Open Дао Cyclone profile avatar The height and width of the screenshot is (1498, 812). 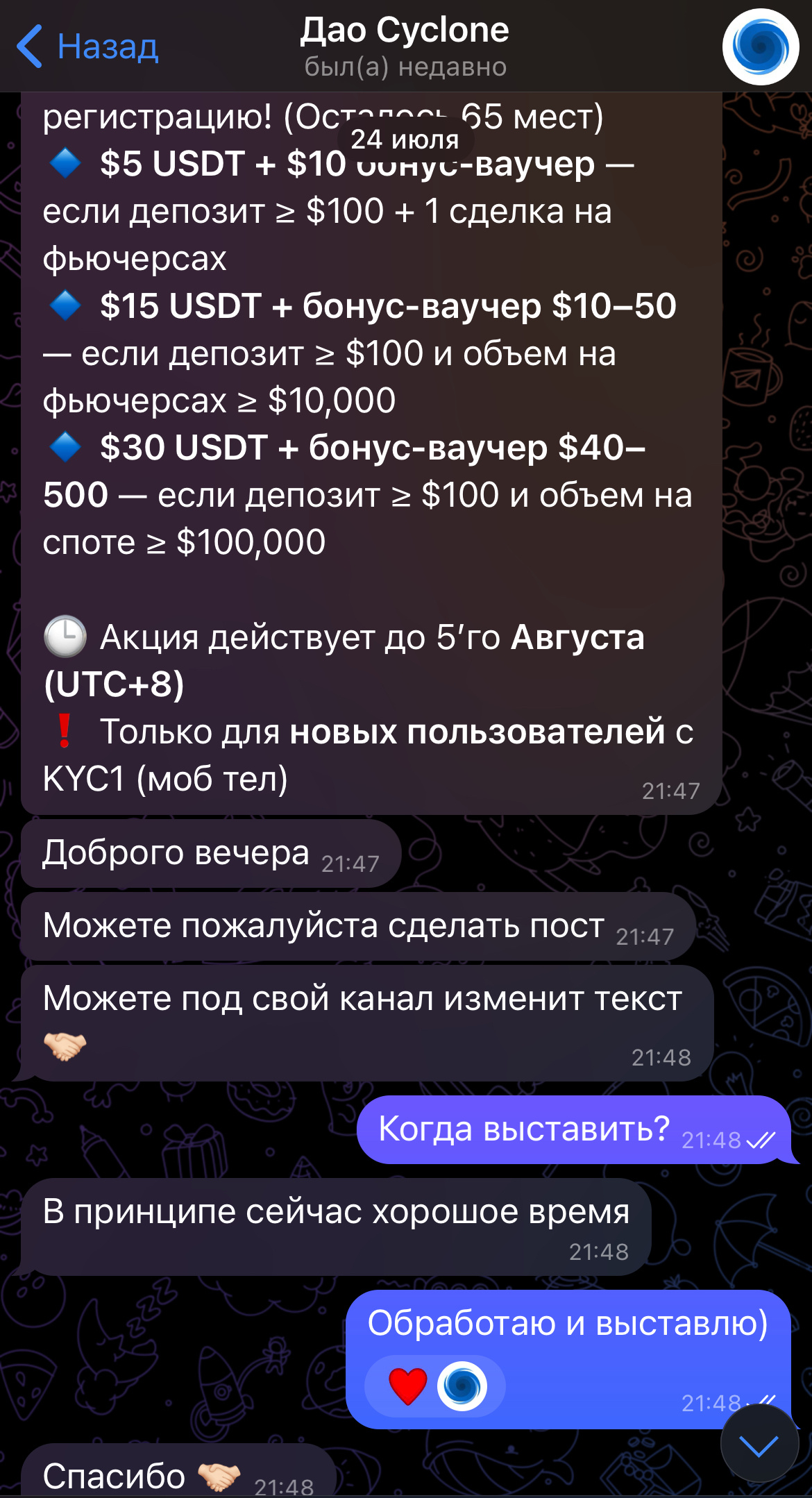coord(761,47)
